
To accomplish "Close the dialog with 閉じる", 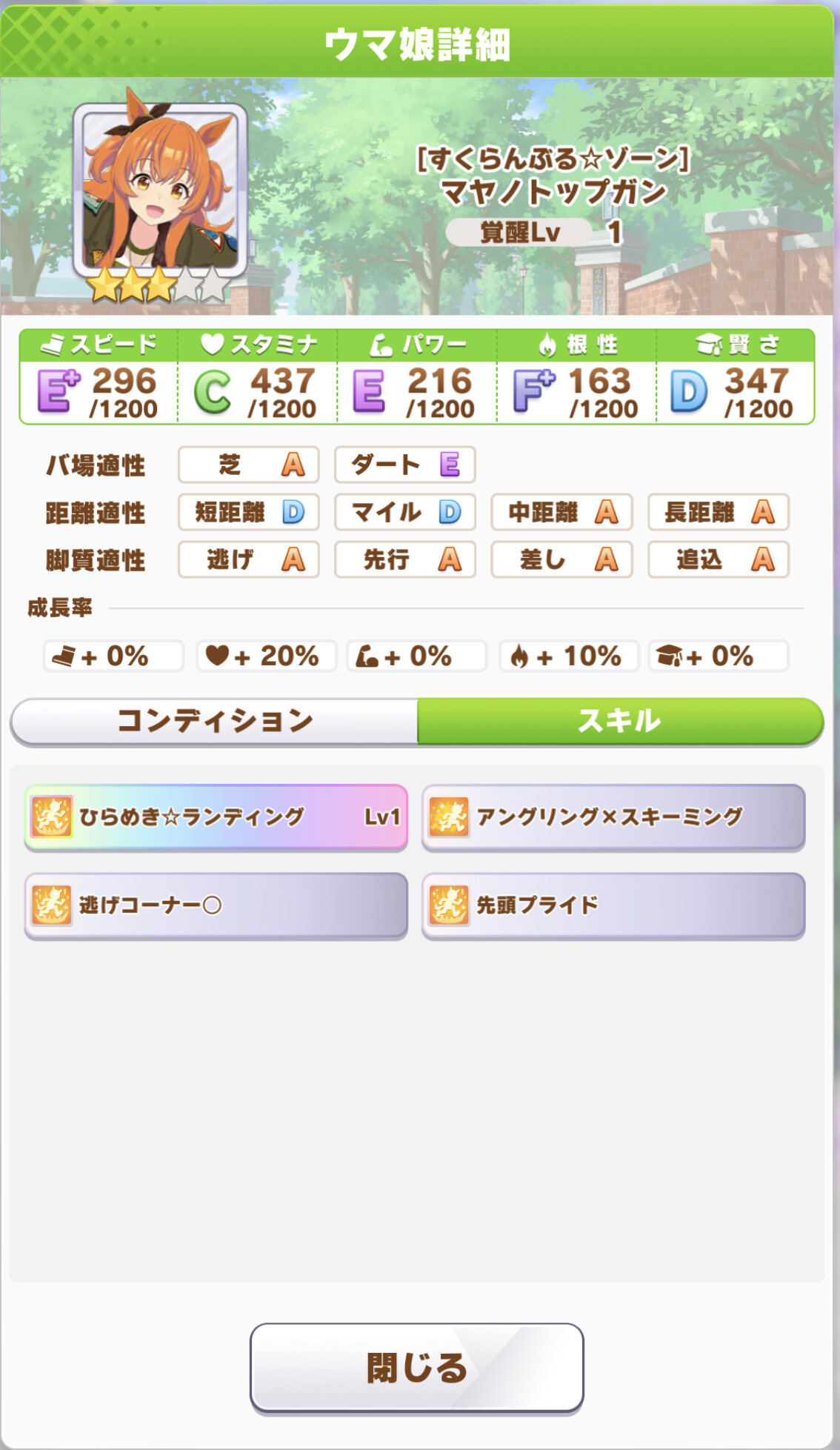I will [416, 1367].
